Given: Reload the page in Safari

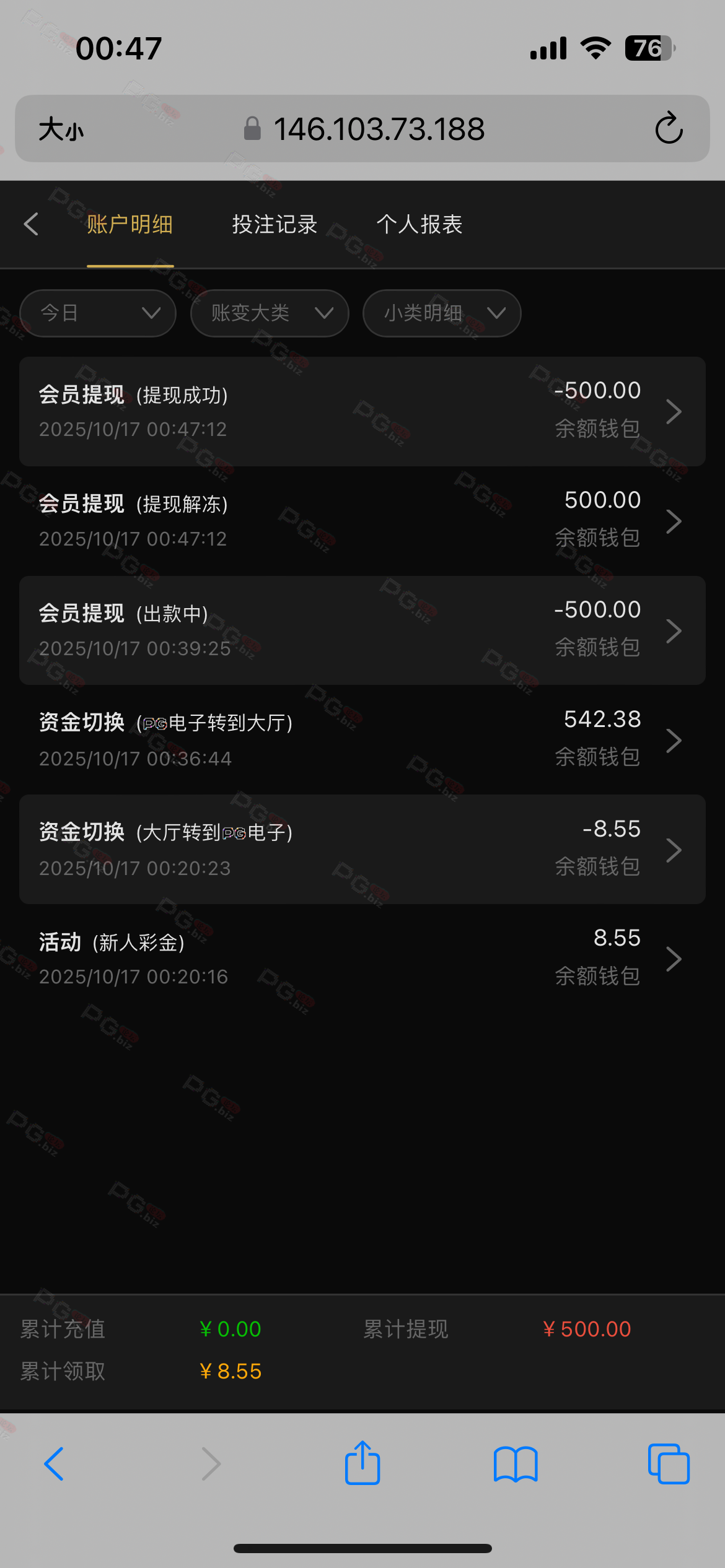Looking at the screenshot, I should point(669,129).
